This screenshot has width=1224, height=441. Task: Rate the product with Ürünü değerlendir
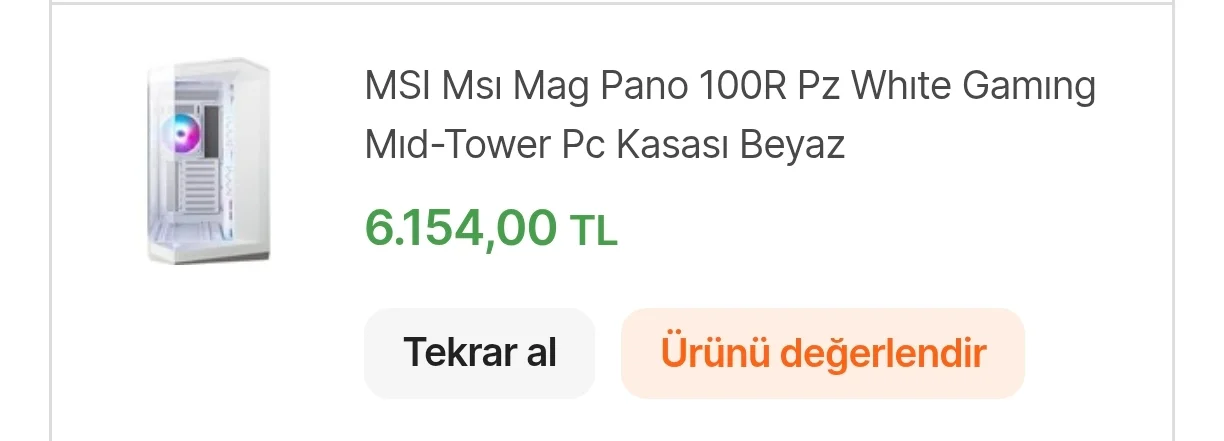coord(822,353)
